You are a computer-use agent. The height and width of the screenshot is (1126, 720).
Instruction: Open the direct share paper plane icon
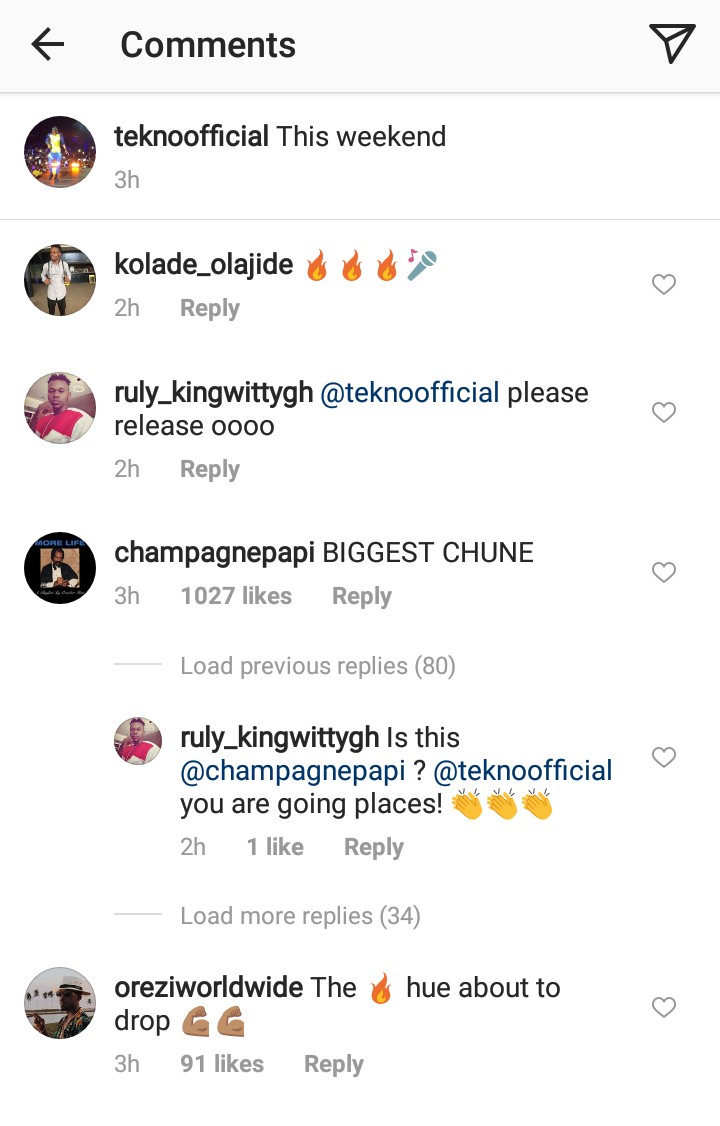pyautogui.click(x=671, y=44)
